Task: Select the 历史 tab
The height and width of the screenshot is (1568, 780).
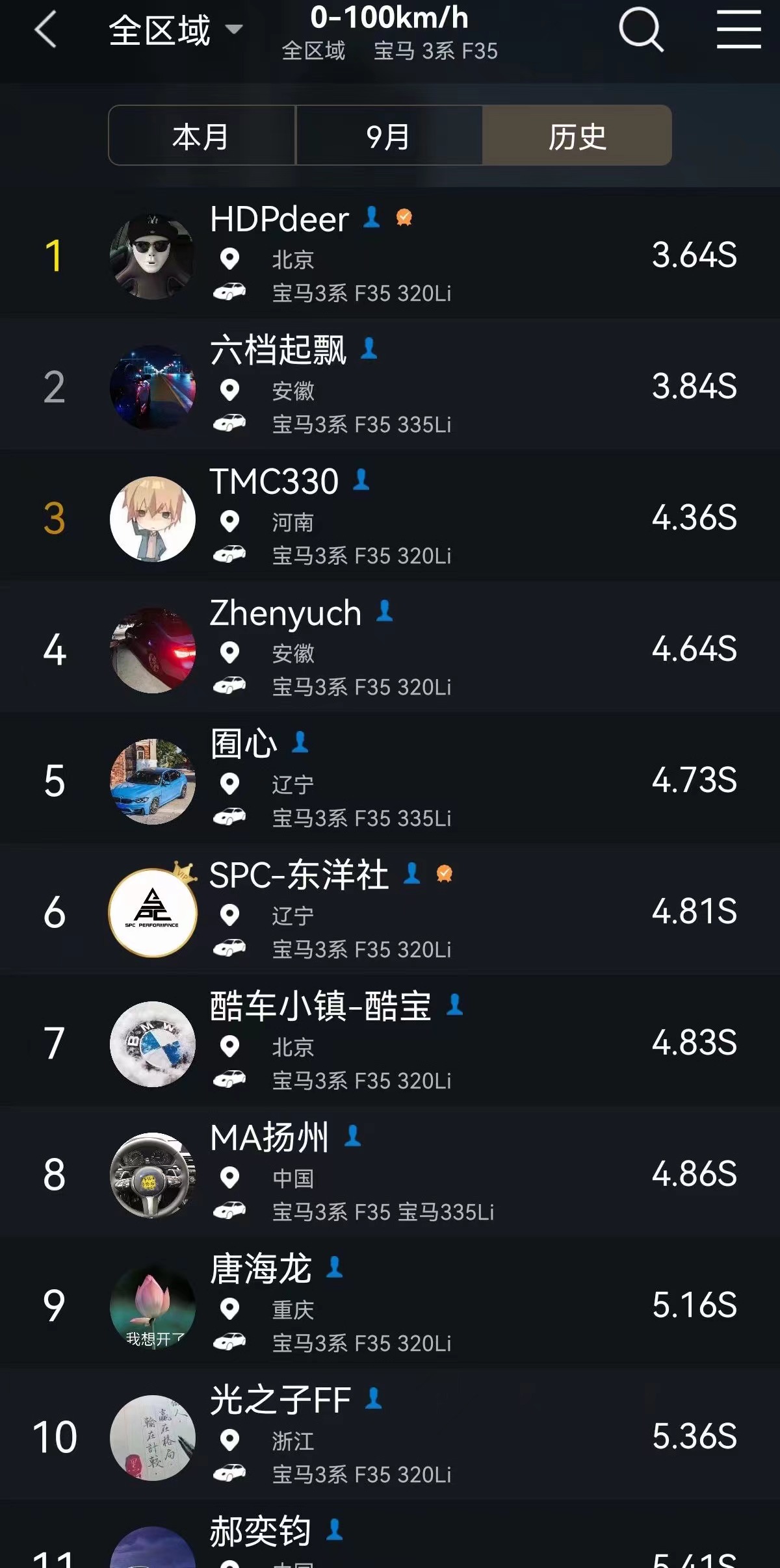Action: point(577,136)
